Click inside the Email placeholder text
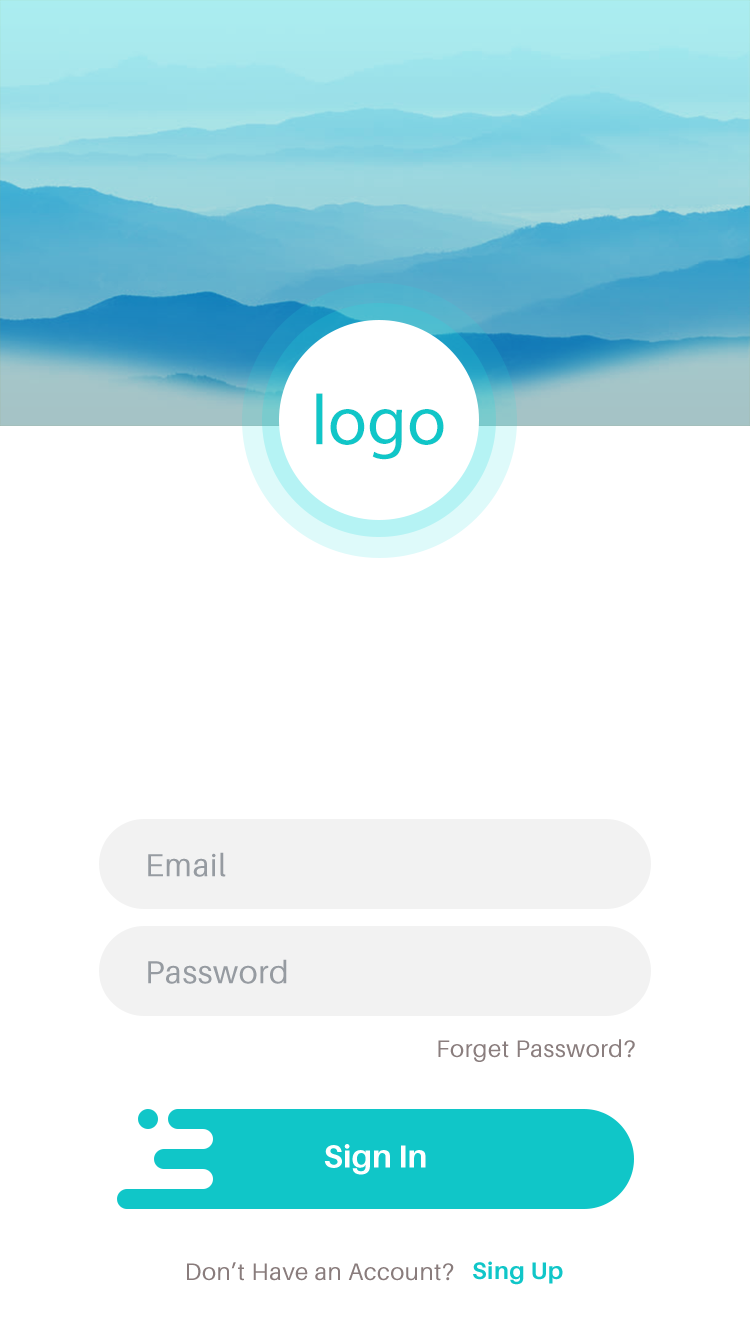 point(186,865)
